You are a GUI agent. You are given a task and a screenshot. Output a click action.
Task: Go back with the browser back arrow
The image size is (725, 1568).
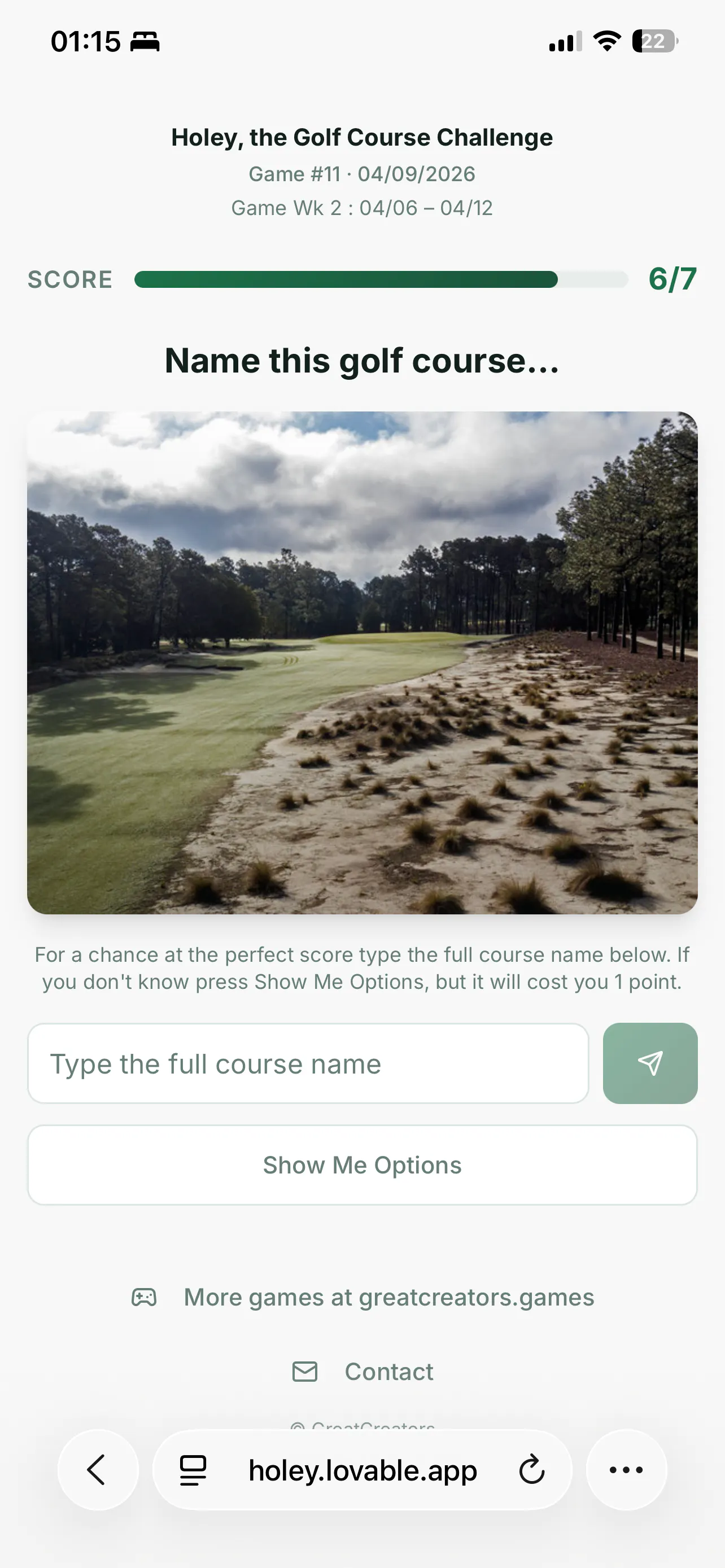(x=97, y=1469)
